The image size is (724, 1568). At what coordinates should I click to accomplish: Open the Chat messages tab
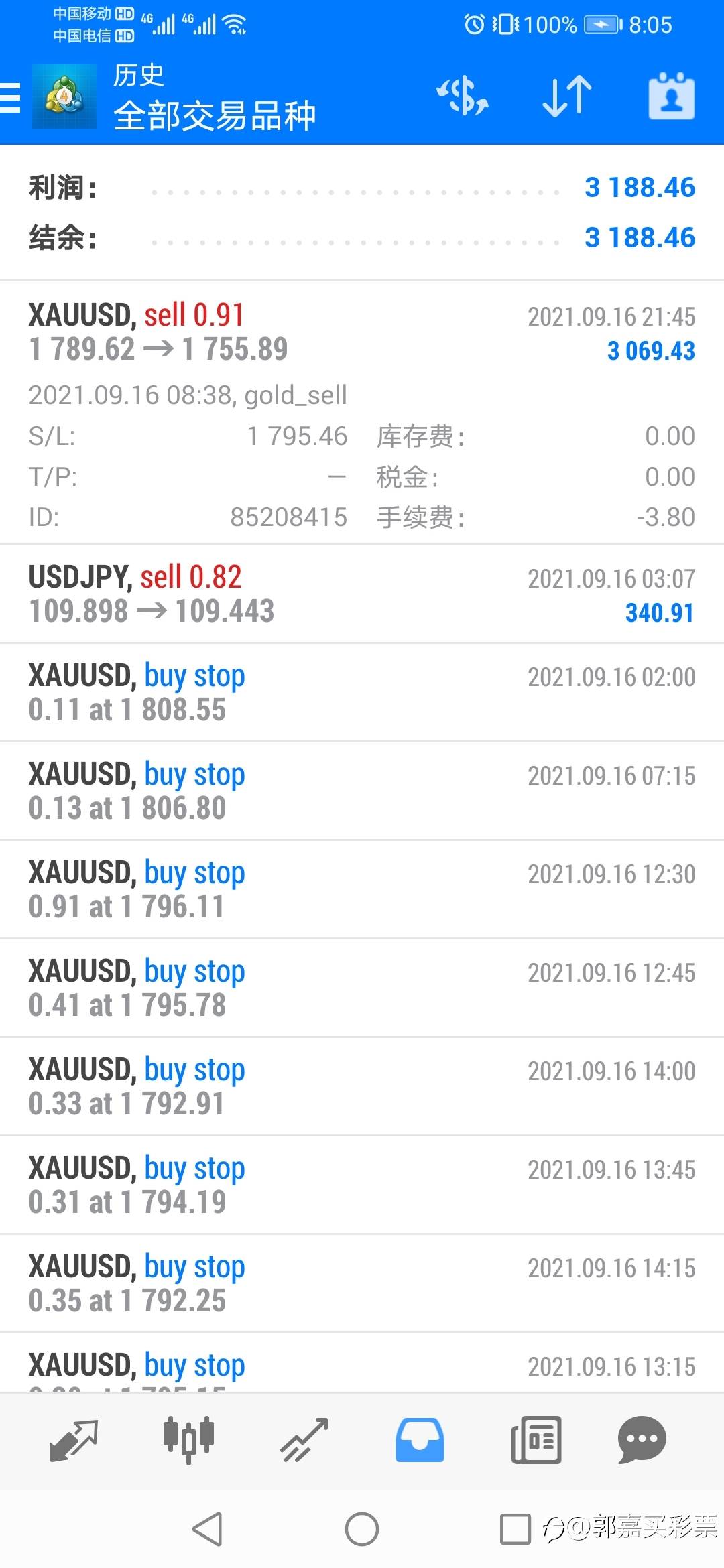coord(642,1440)
